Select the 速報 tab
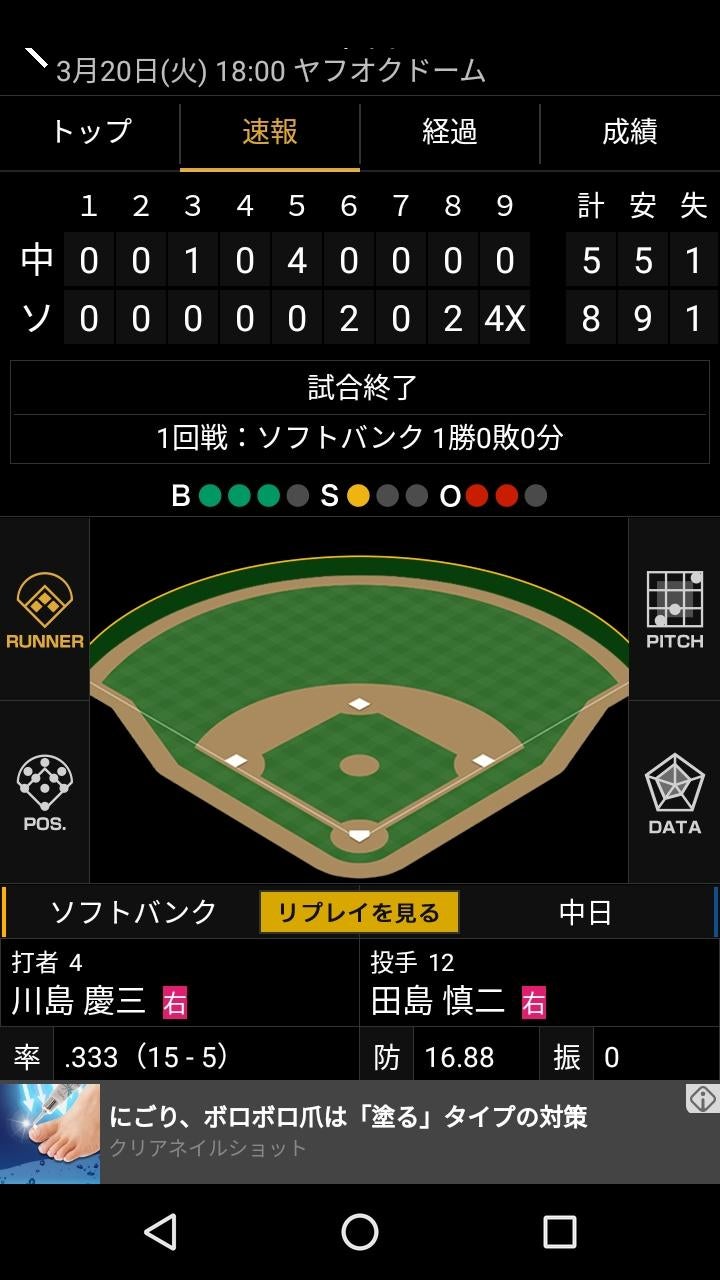 [x=270, y=132]
